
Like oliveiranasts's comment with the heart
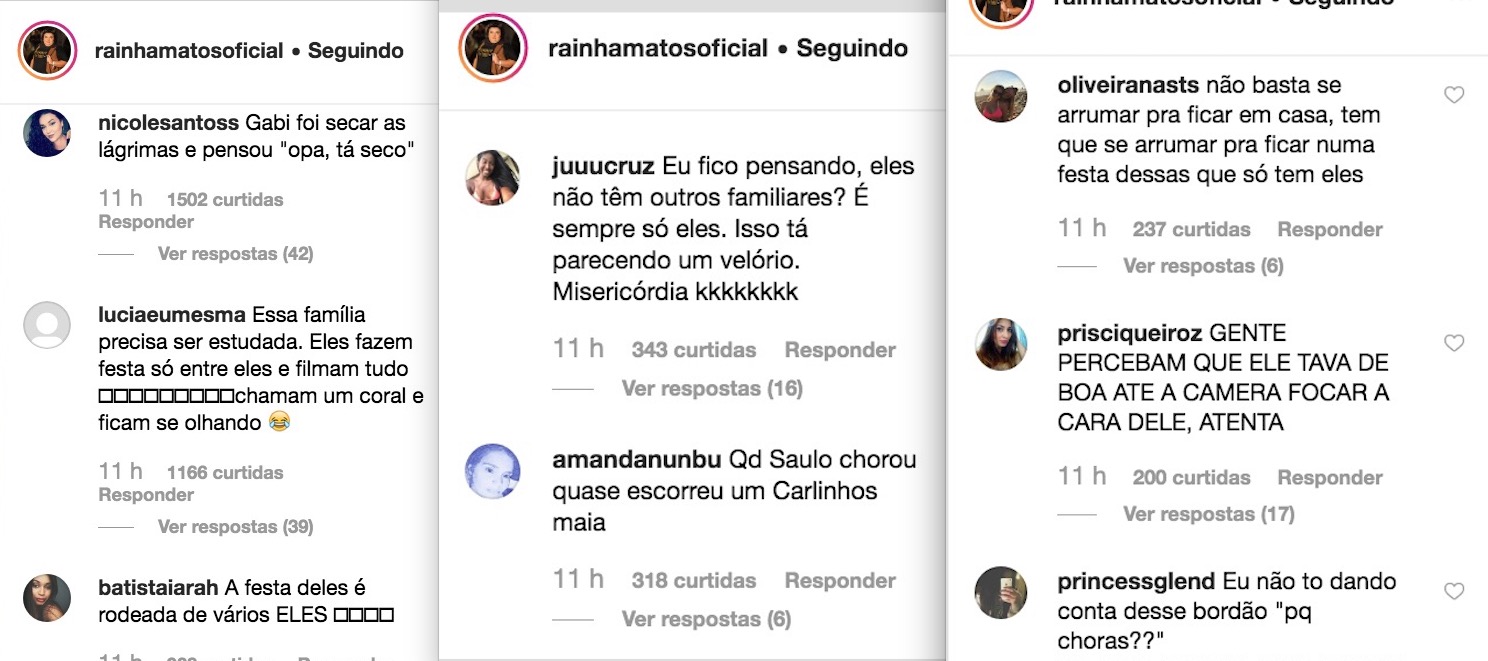click(x=1454, y=95)
